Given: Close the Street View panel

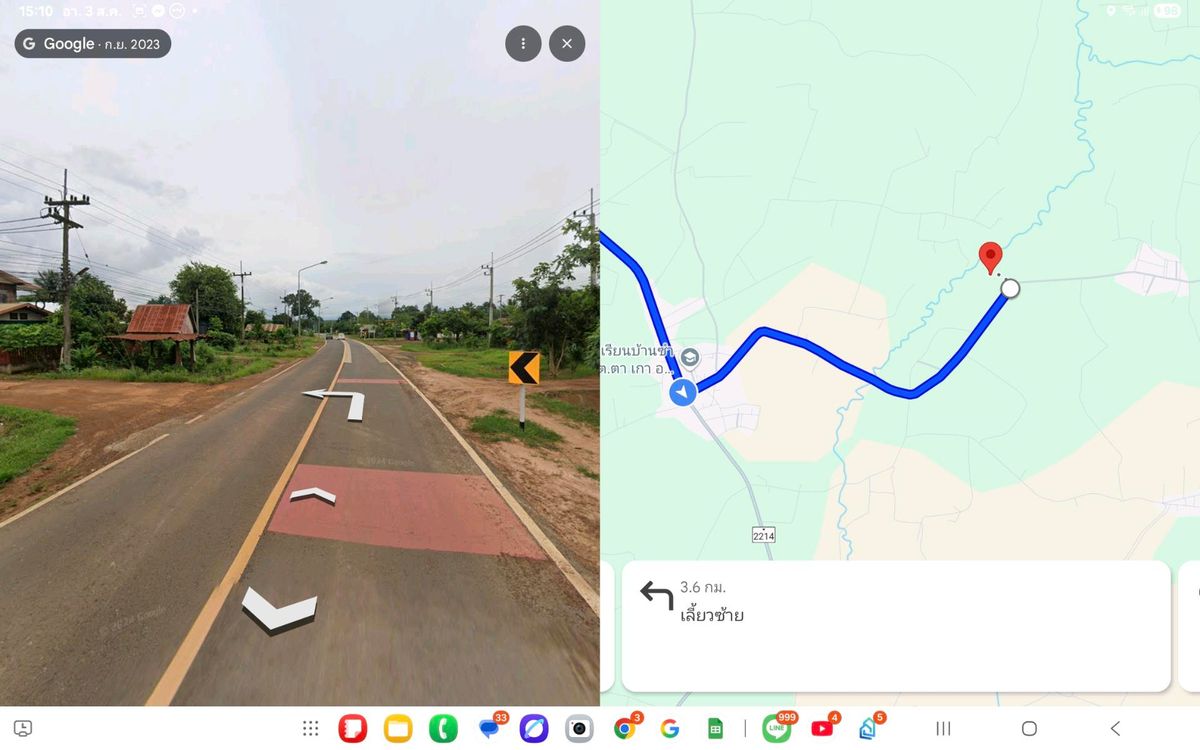Looking at the screenshot, I should (x=567, y=44).
